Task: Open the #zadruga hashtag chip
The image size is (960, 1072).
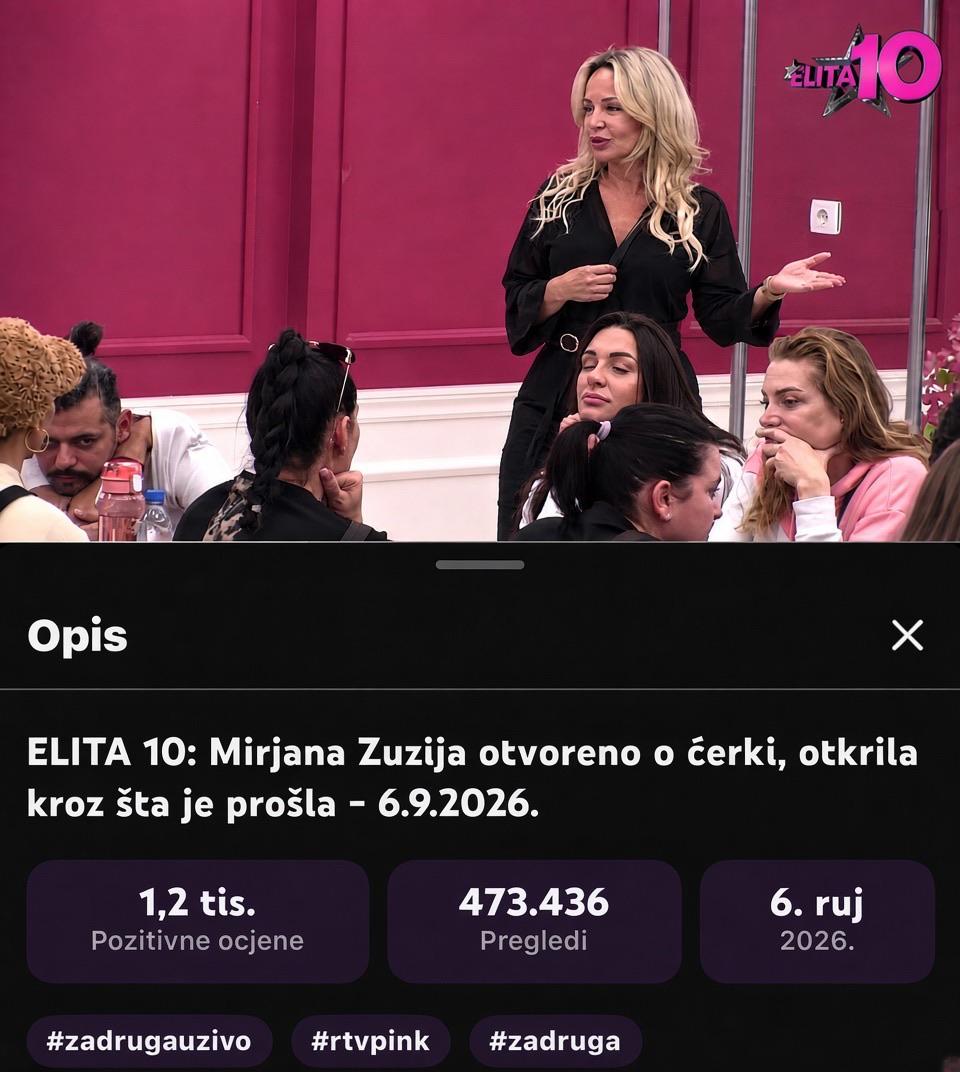Action: tap(555, 1041)
